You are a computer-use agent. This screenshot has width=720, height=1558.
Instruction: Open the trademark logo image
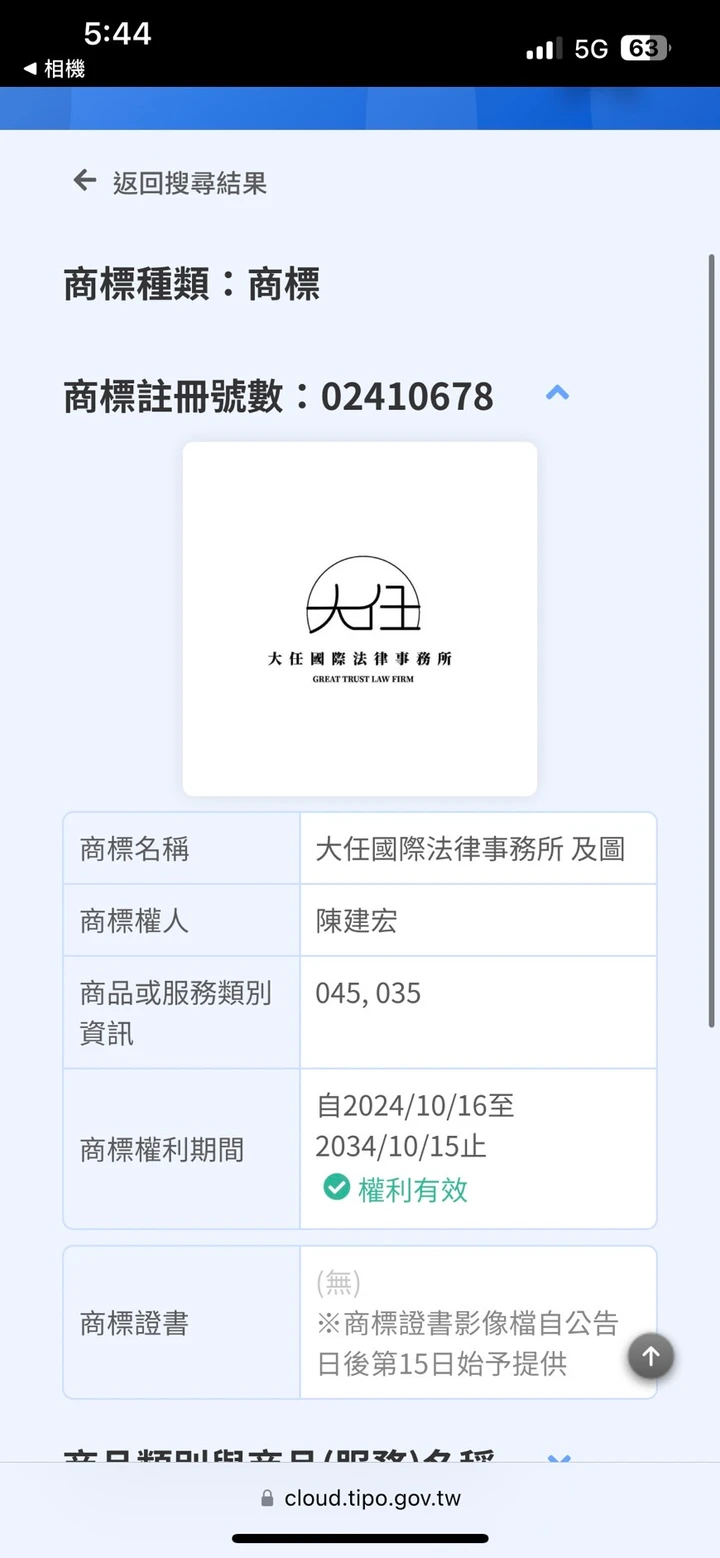pyautogui.click(x=360, y=619)
